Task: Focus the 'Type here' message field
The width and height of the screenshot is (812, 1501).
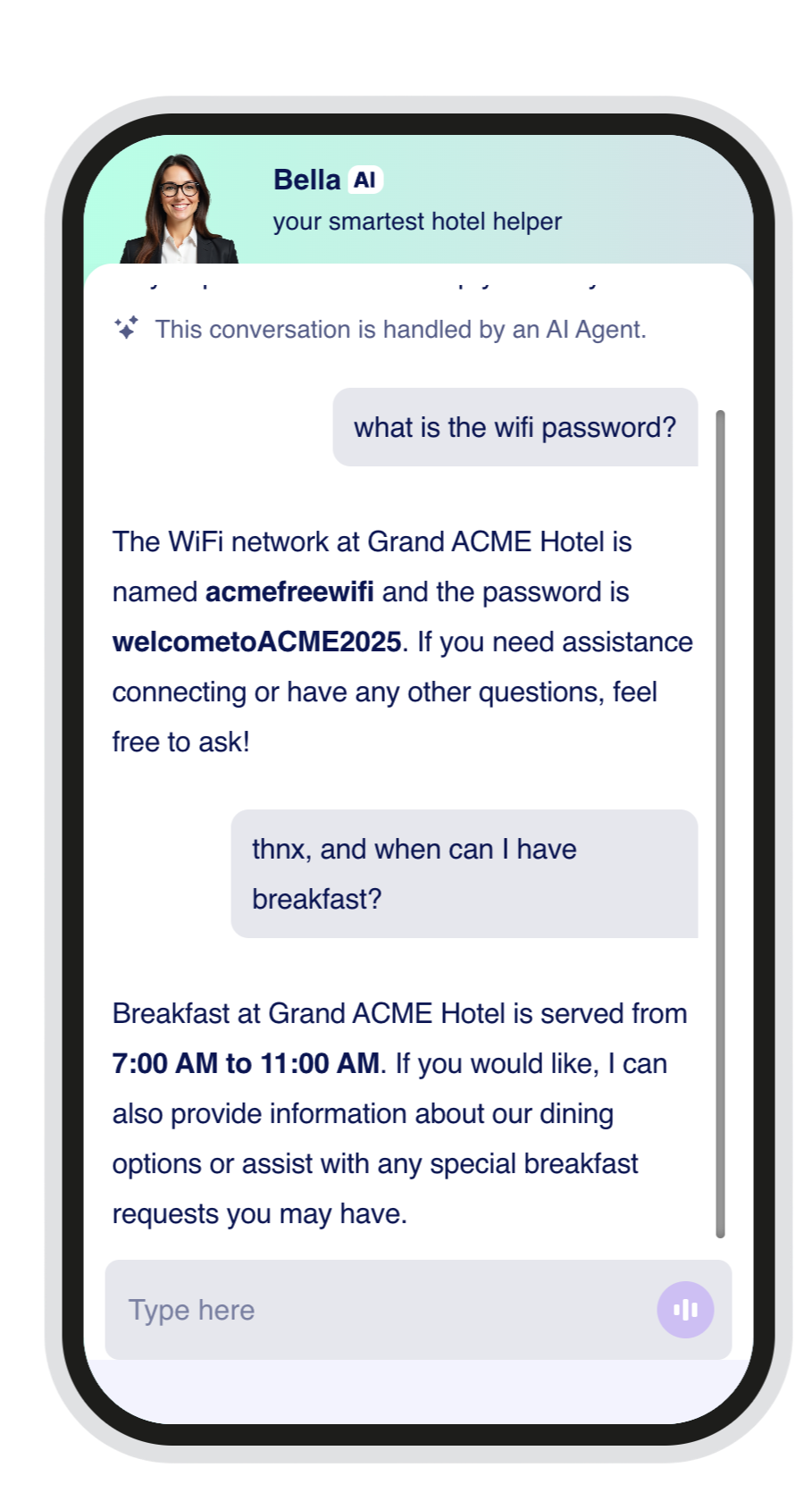Action: 375,1310
